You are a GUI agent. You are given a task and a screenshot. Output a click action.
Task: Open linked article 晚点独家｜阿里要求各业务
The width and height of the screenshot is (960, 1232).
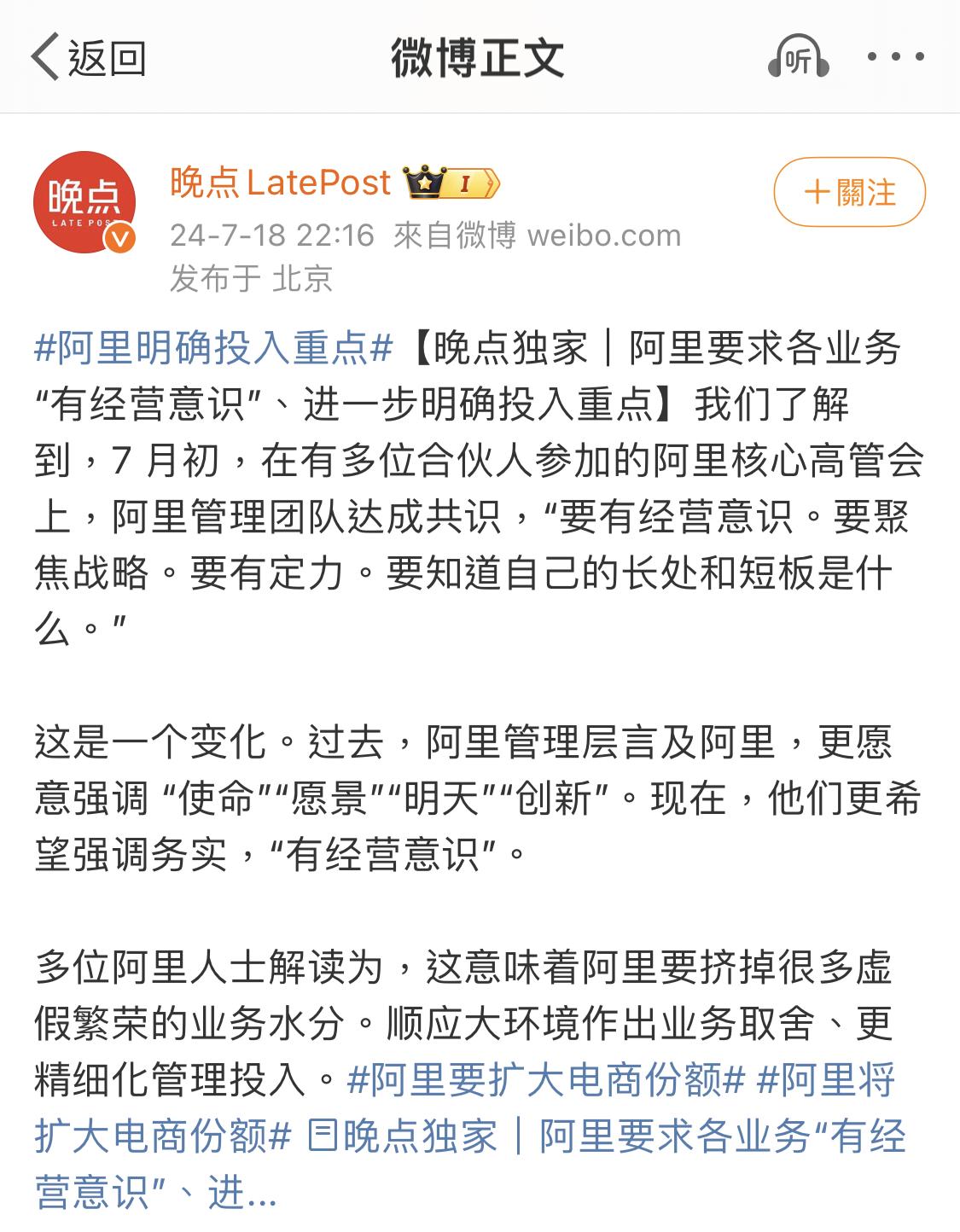coord(597,1136)
